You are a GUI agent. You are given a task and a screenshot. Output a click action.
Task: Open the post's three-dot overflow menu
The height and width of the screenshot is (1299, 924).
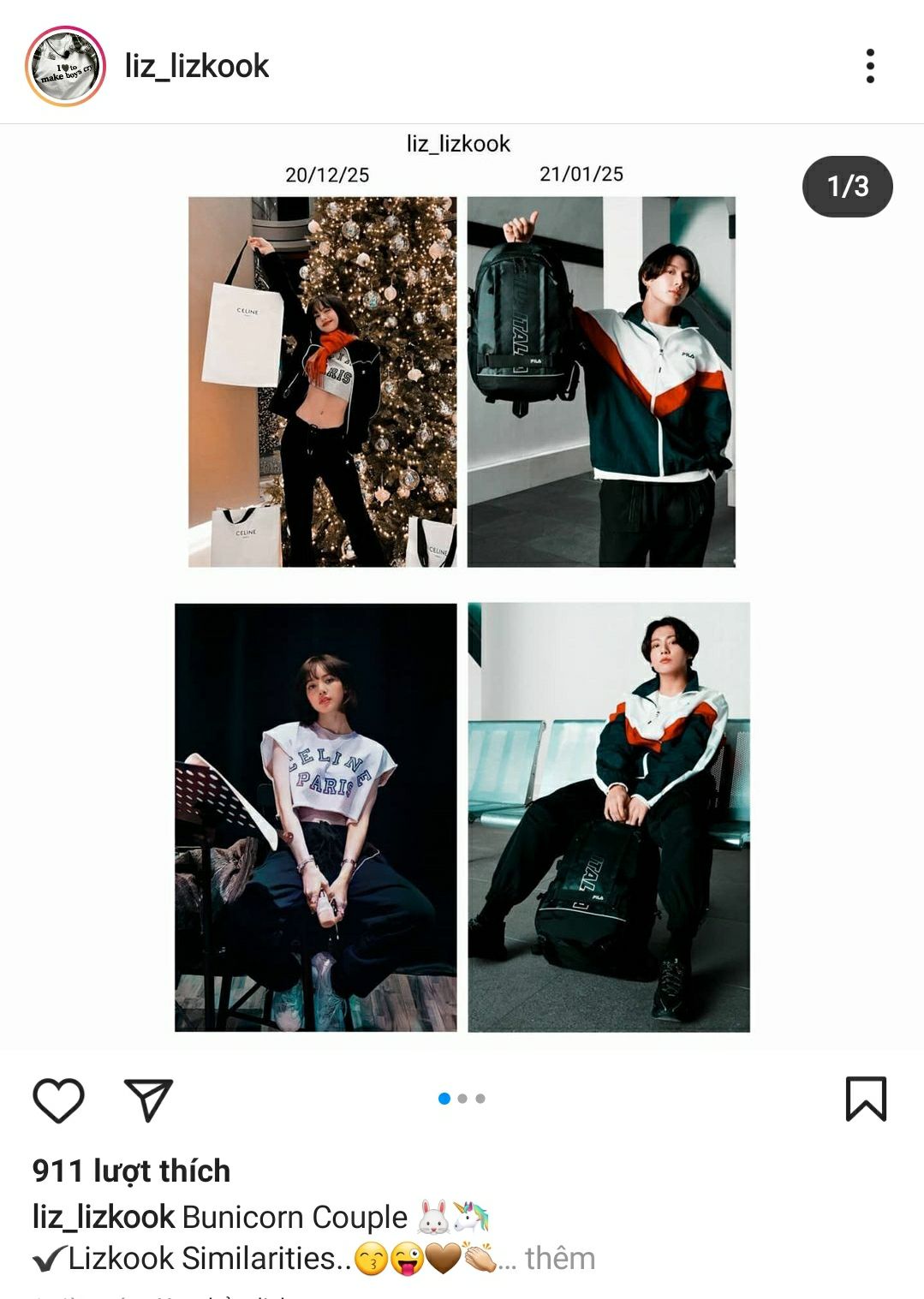point(870,66)
